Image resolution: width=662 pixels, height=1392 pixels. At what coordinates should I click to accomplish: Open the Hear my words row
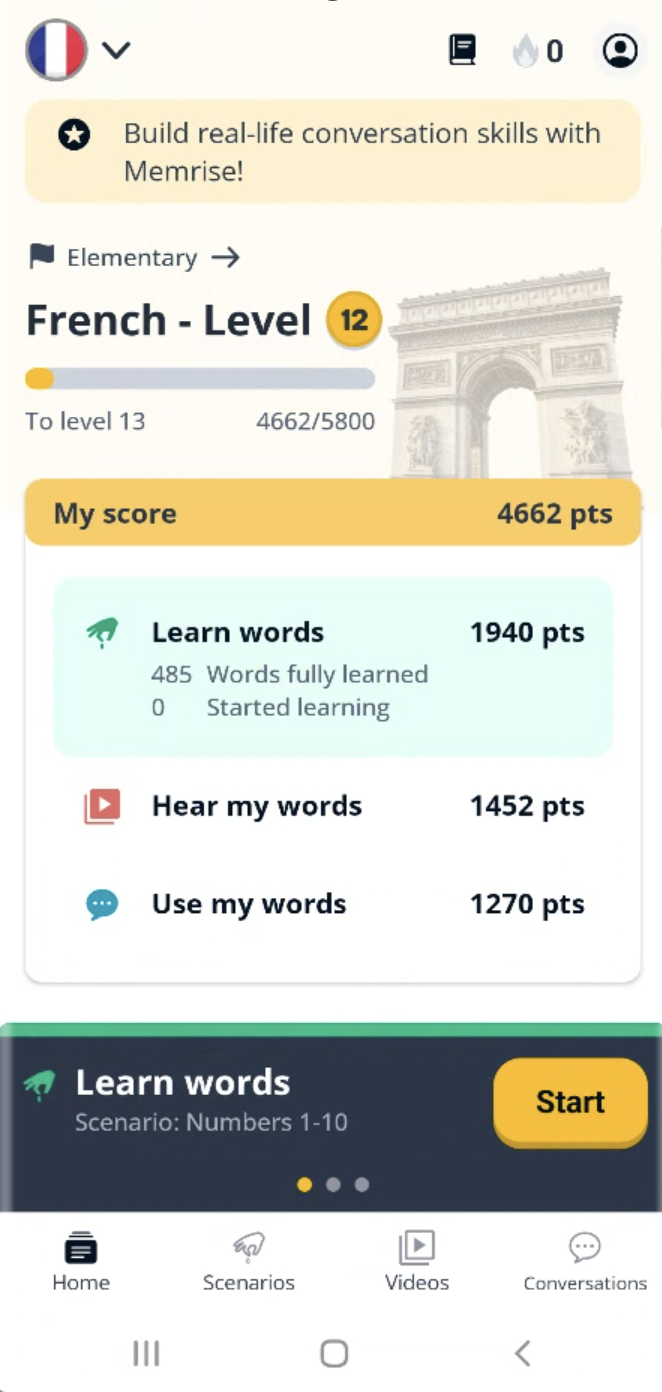click(332, 807)
